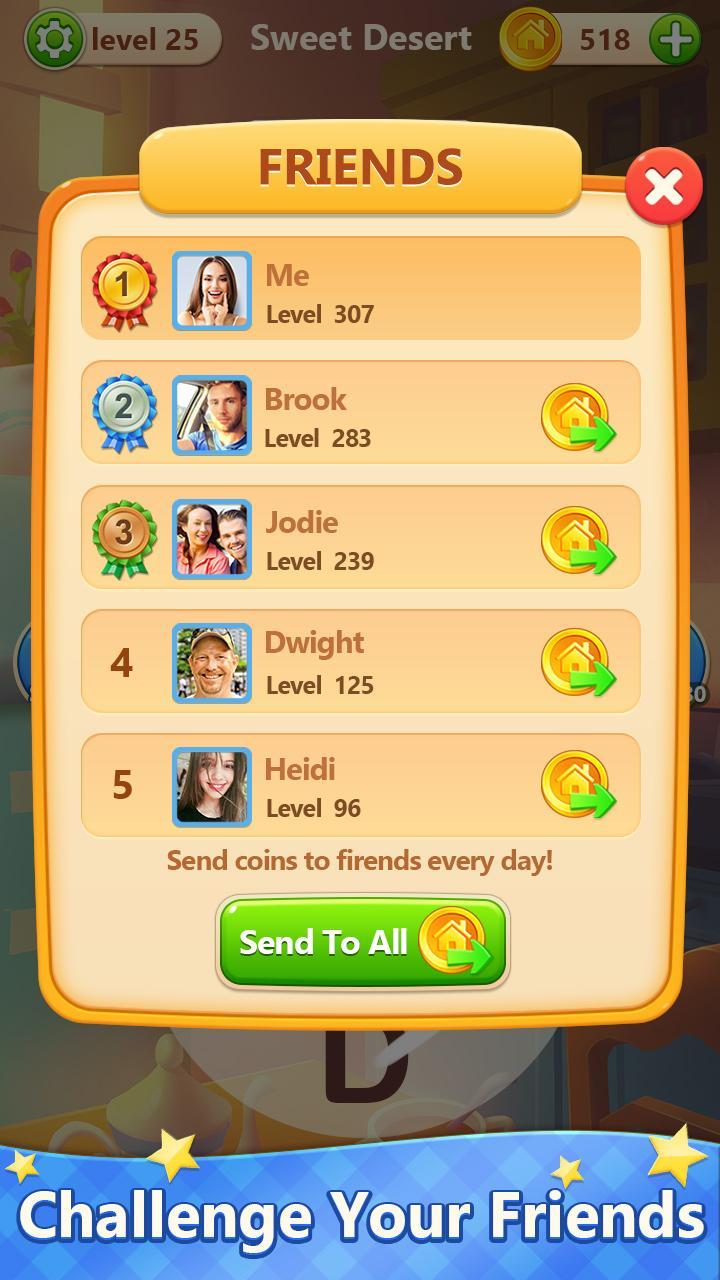
Task: Send coins to Heidi
Action: point(578,786)
